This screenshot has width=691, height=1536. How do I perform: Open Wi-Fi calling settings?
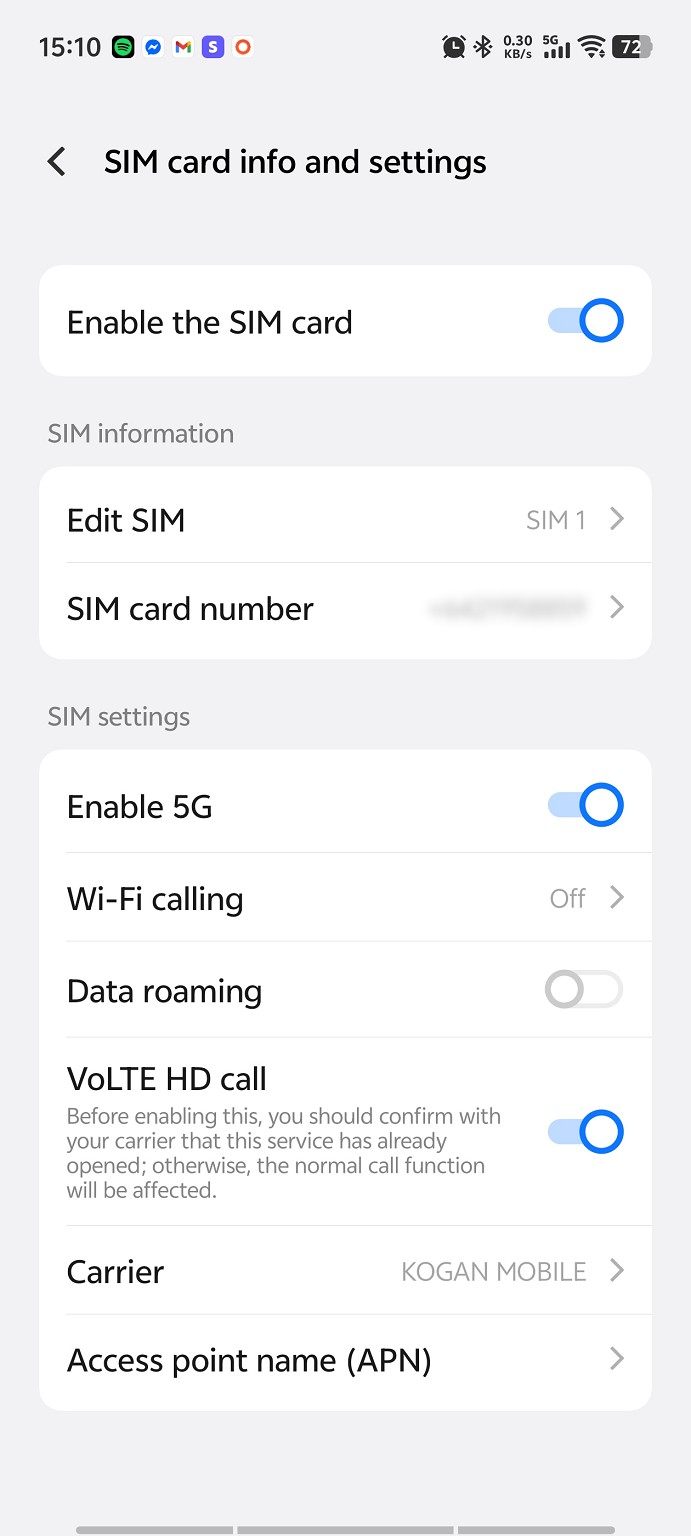(x=345, y=898)
